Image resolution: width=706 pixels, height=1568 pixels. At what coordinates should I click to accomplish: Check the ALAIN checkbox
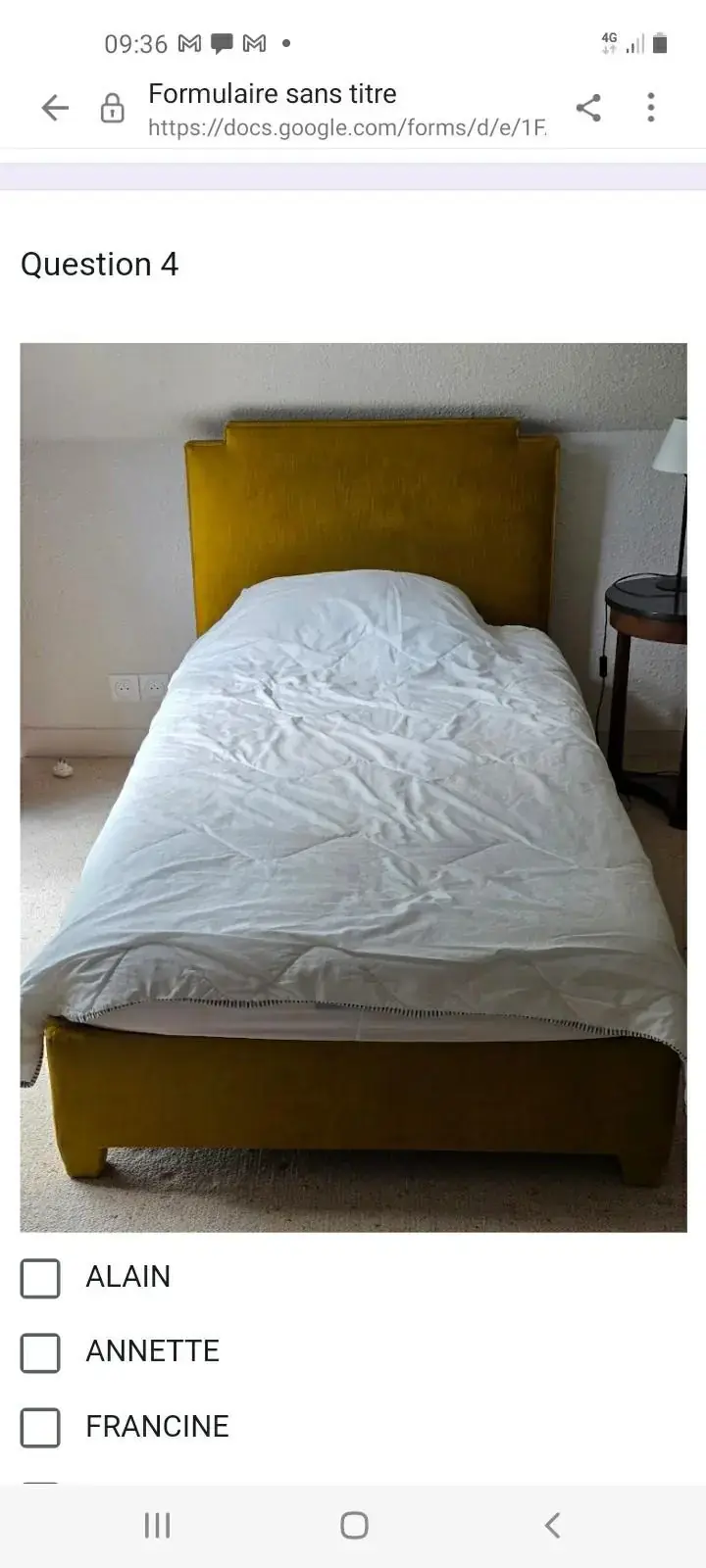40,1278
